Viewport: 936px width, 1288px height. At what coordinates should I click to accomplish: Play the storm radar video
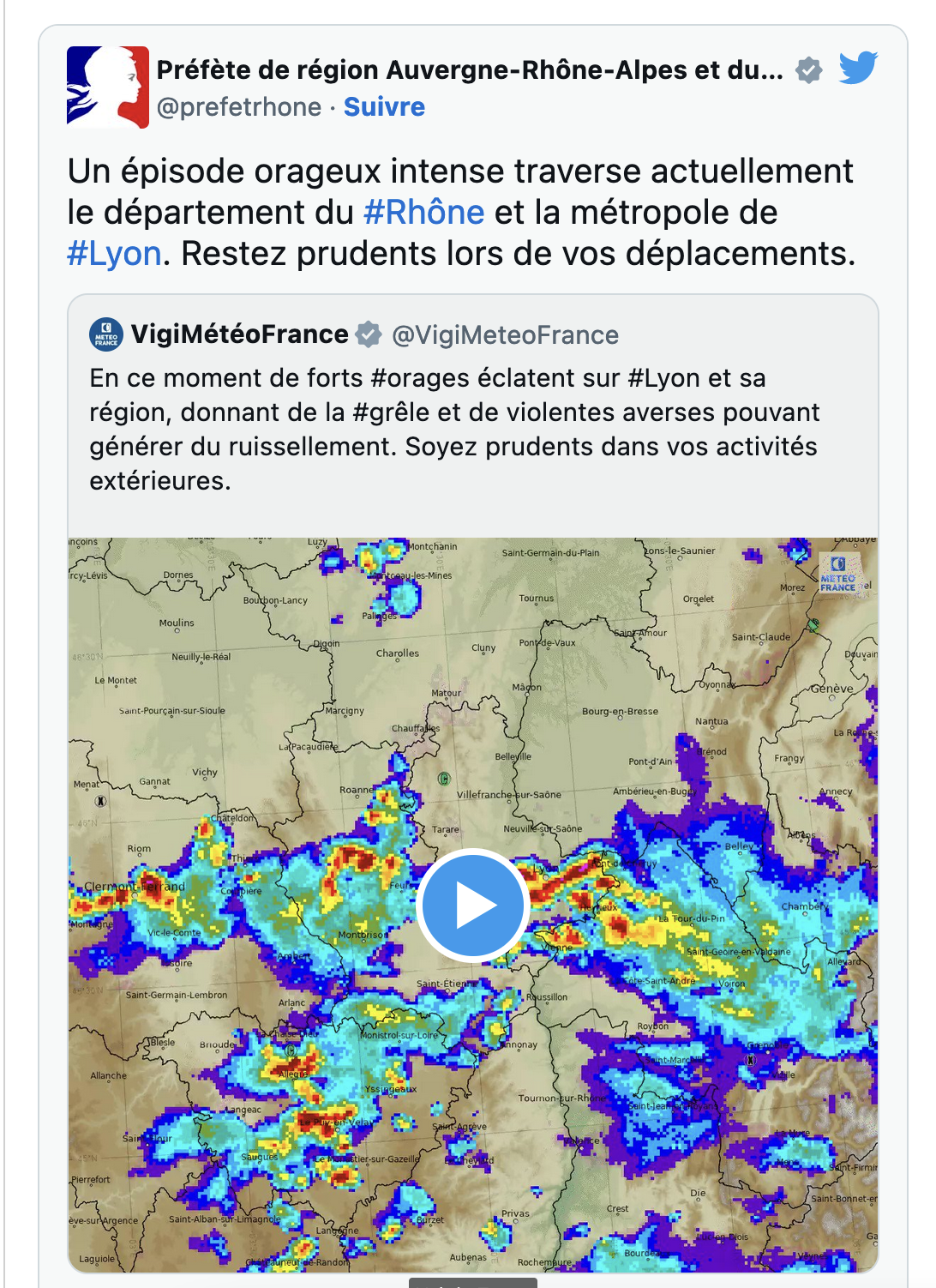472,905
